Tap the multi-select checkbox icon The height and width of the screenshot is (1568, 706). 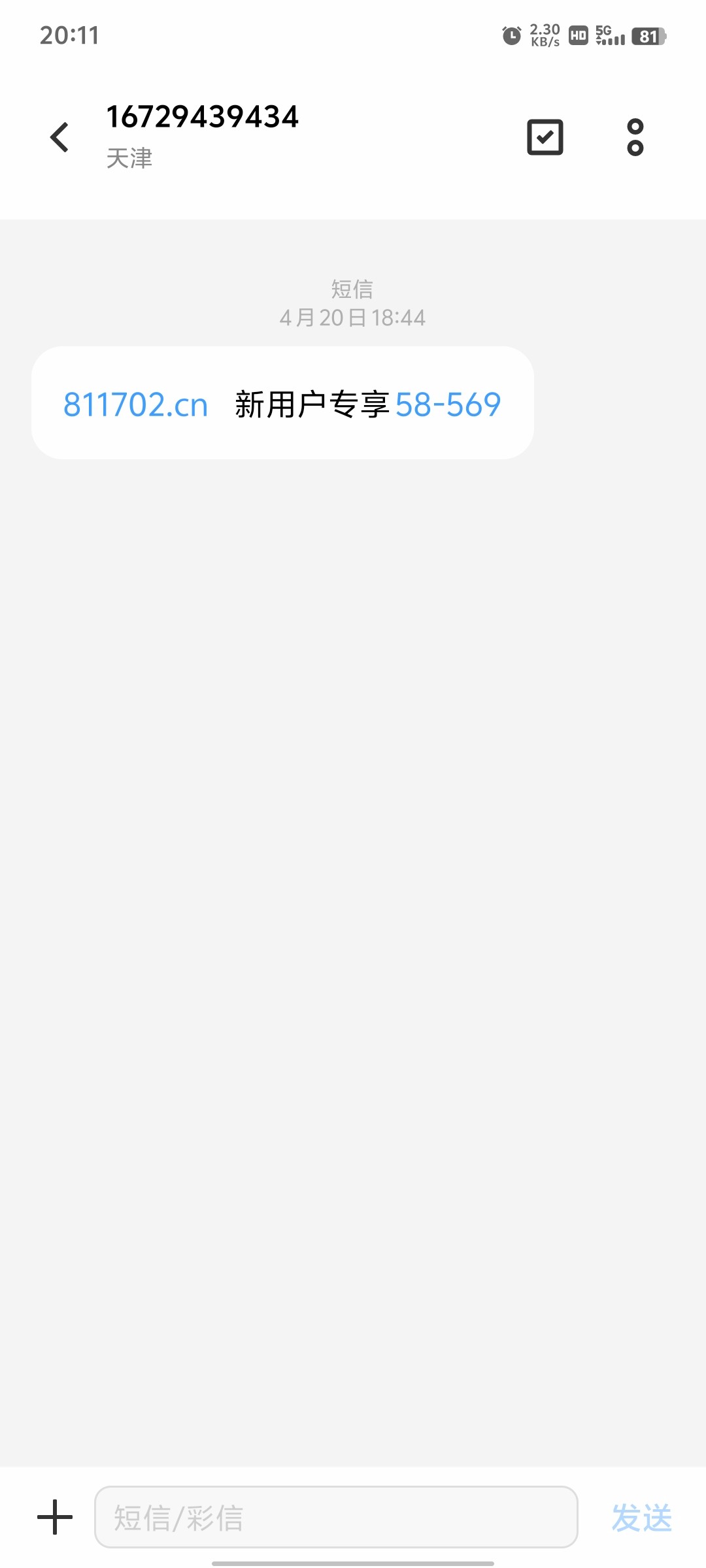click(545, 137)
